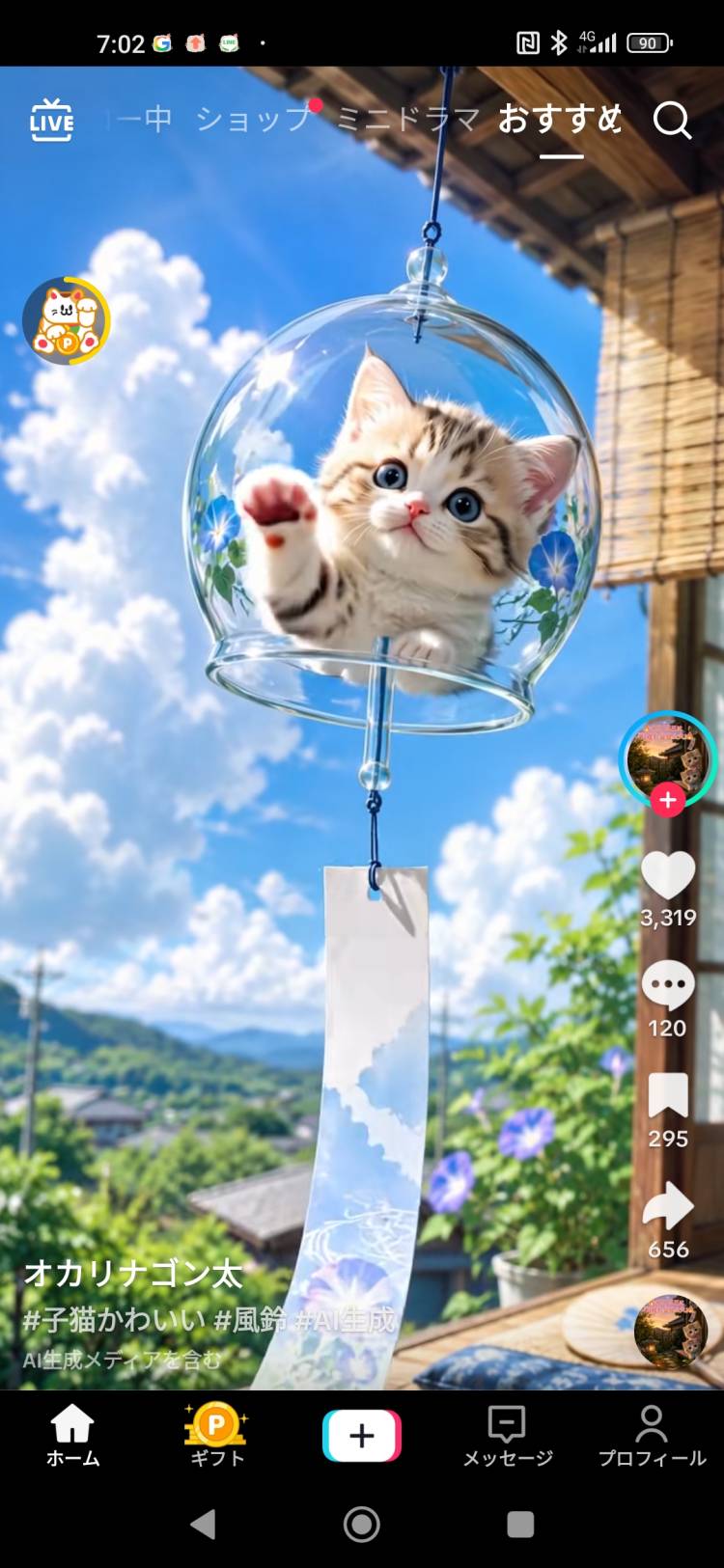Create a new post with plus button

(362, 1436)
